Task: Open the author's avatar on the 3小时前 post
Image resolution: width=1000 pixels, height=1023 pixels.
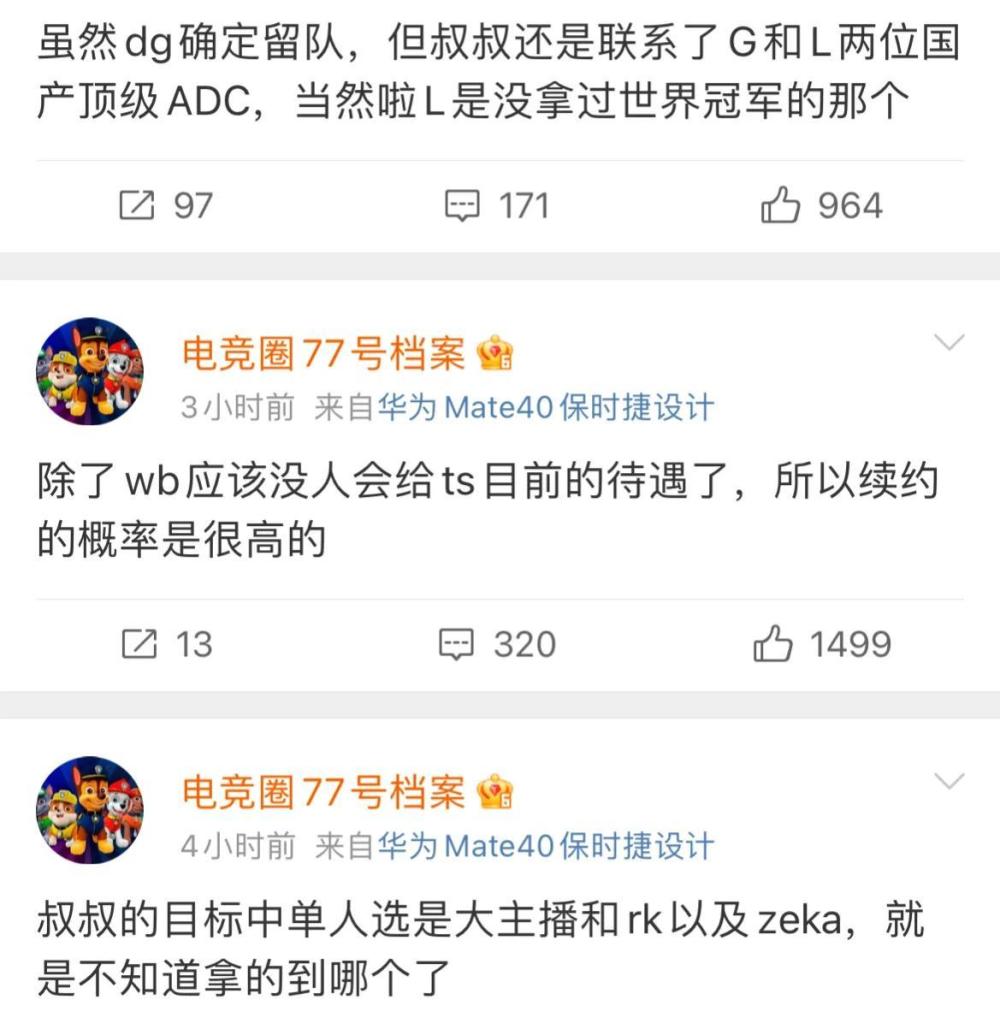Action: tap(90, 371)
